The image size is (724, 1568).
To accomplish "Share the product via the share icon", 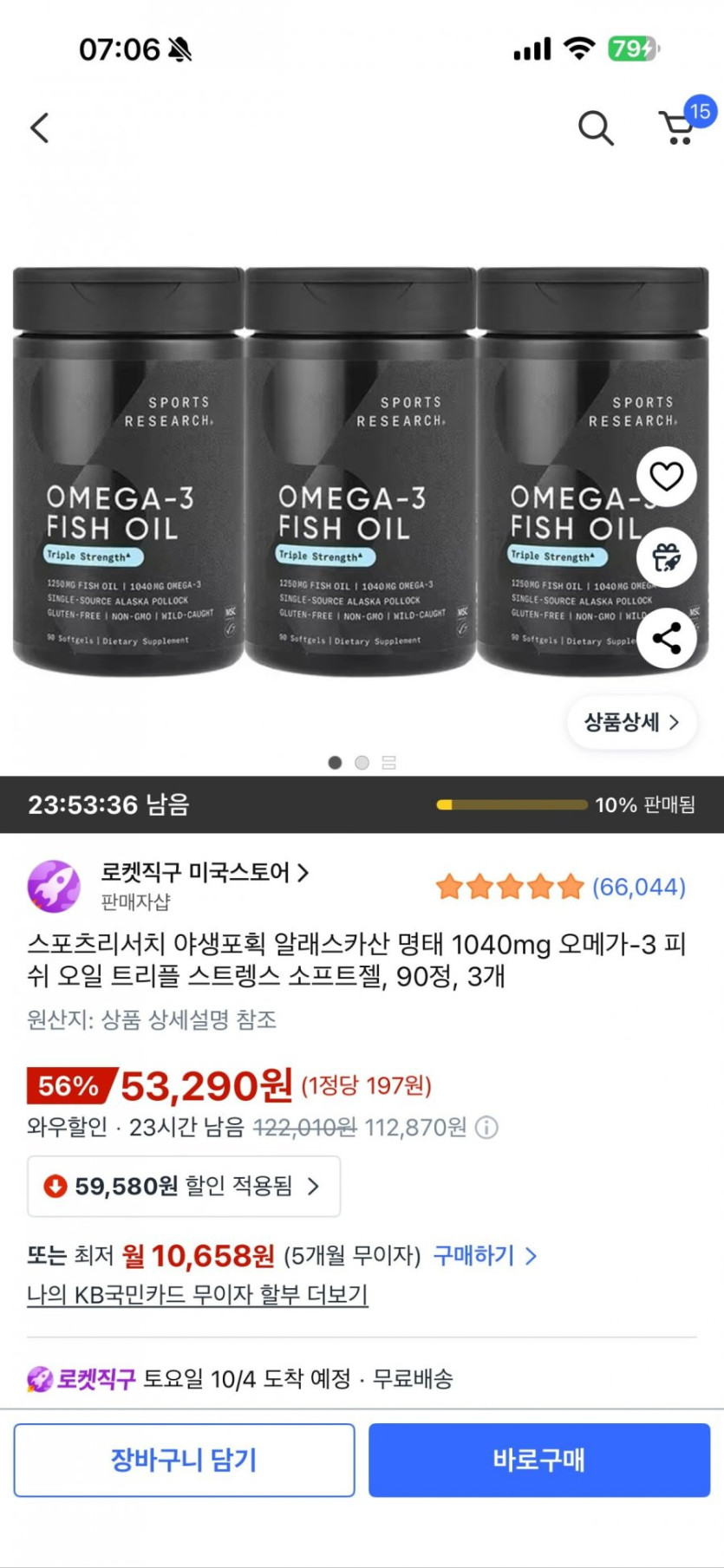I will [x=666, y=638].
